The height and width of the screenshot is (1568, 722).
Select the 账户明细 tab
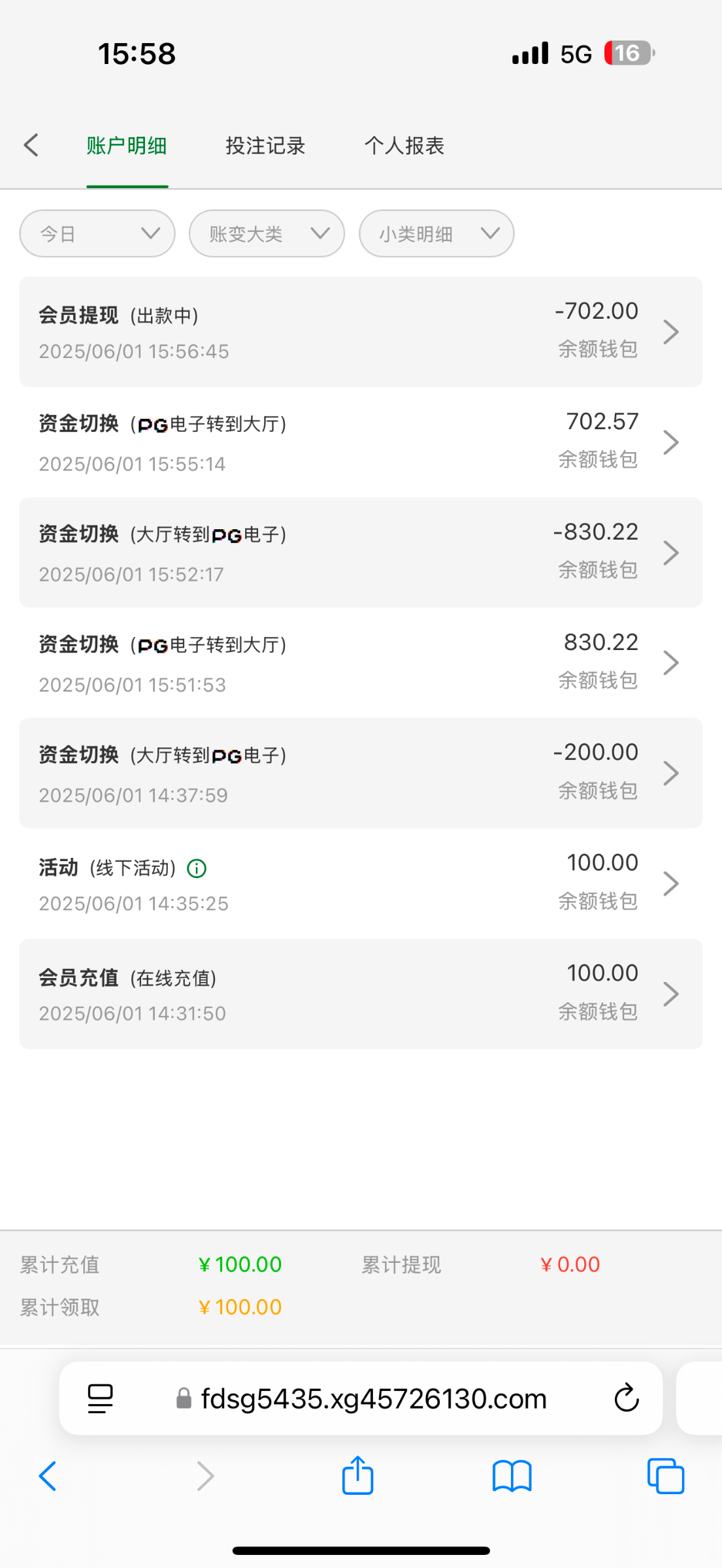[x=127, y=145]
